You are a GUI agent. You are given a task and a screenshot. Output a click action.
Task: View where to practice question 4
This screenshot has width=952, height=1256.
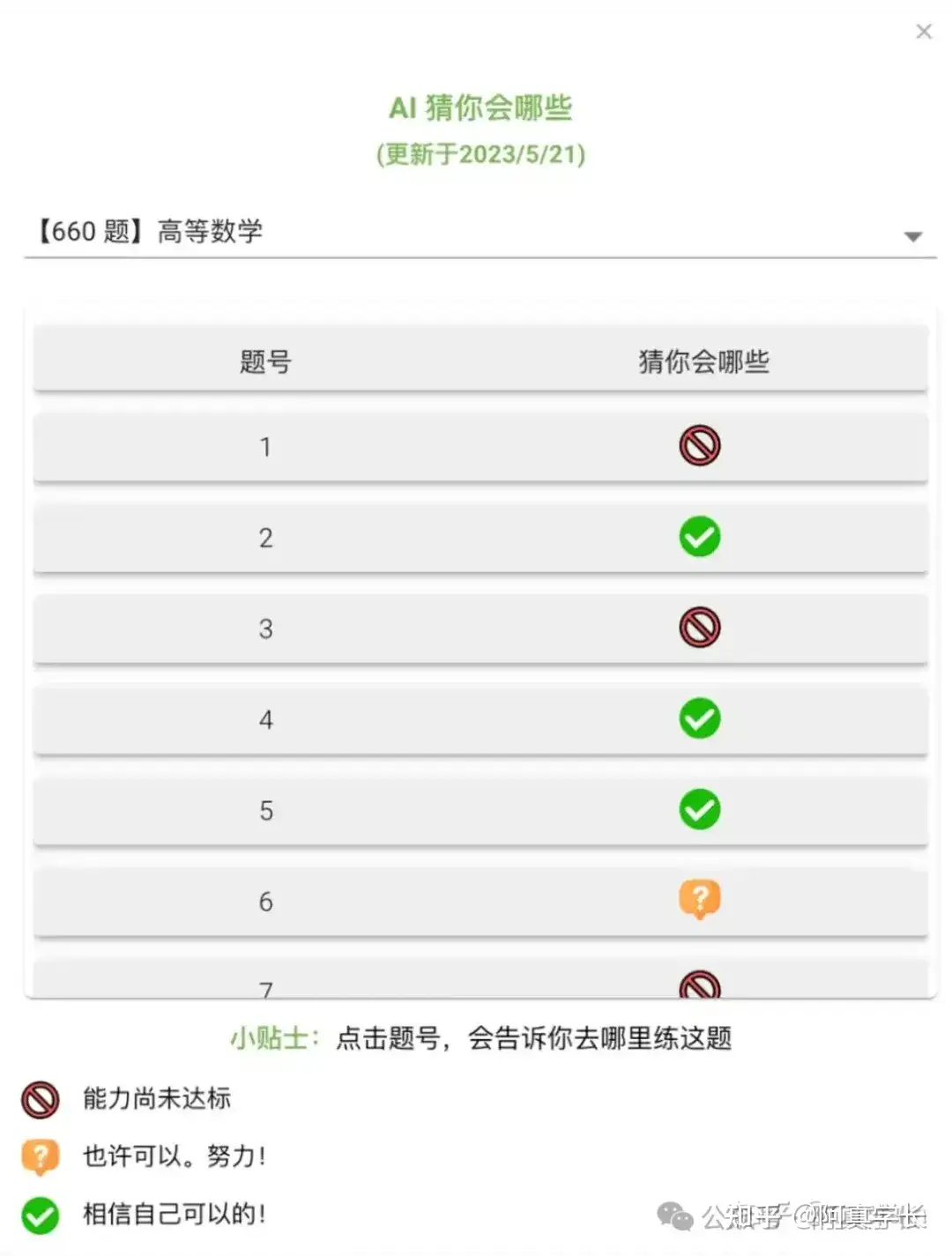265,720
